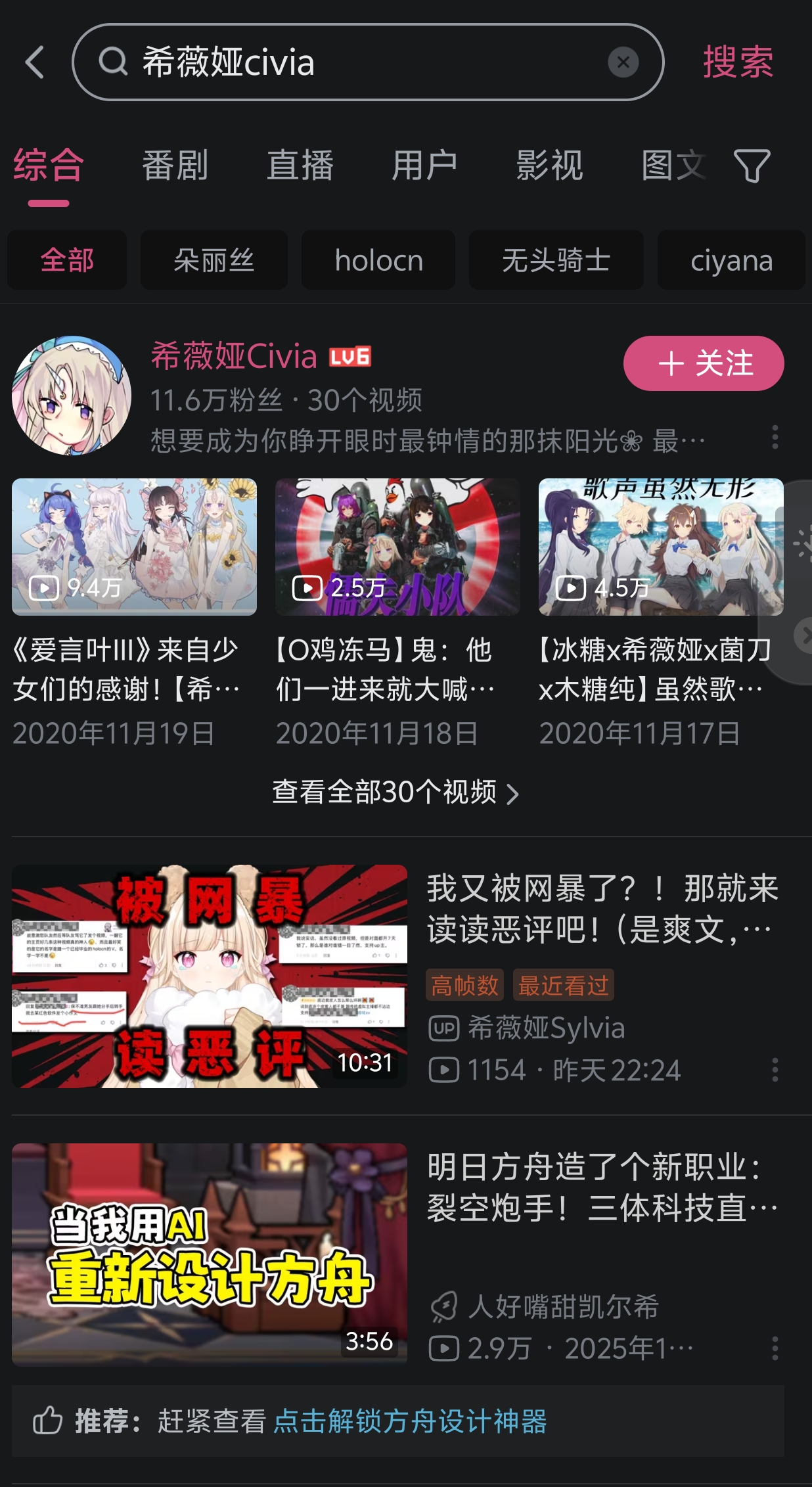Go back using the top-left arrow
Image resolution: width=812 pixels, height=1487 pixels.
click(35, 62)
